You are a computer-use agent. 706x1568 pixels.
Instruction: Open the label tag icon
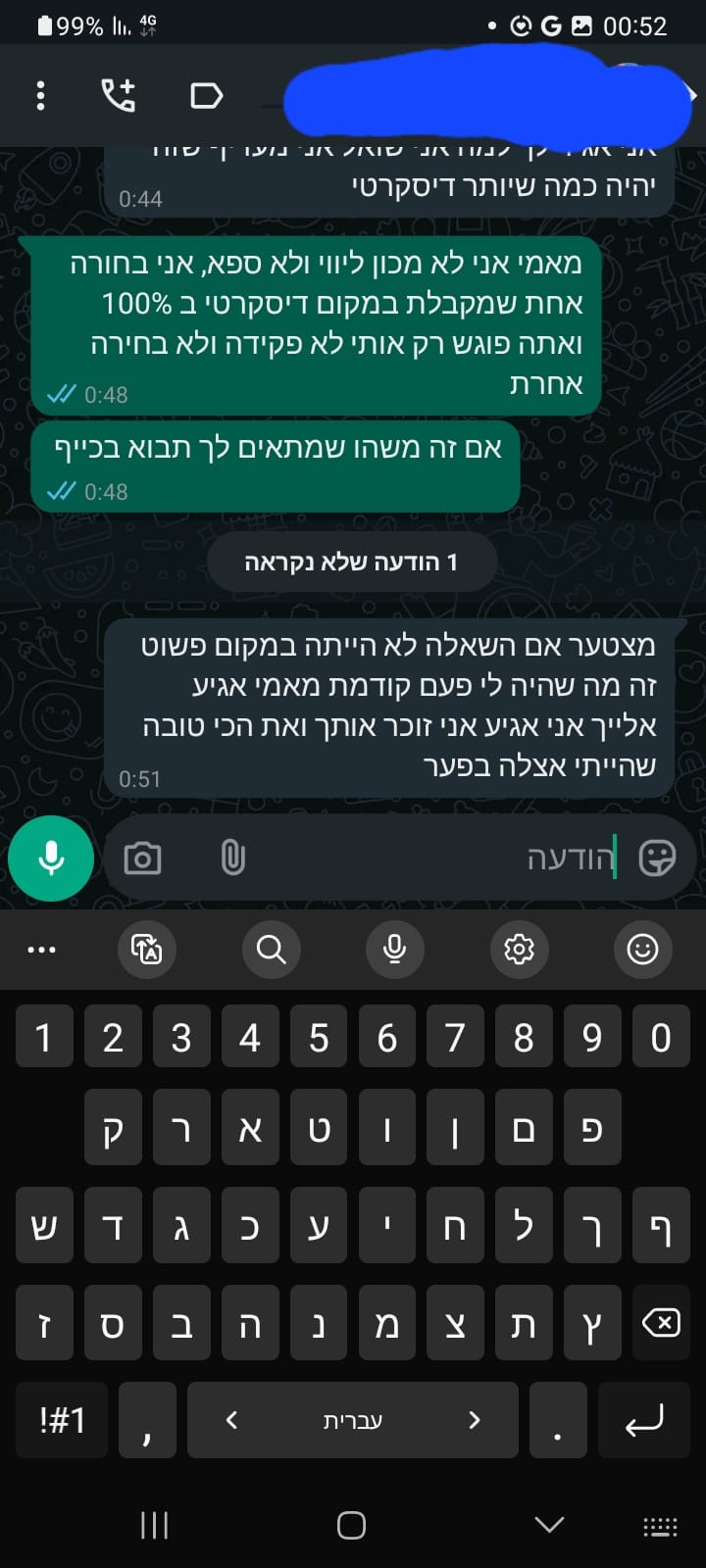click(206, 95)
